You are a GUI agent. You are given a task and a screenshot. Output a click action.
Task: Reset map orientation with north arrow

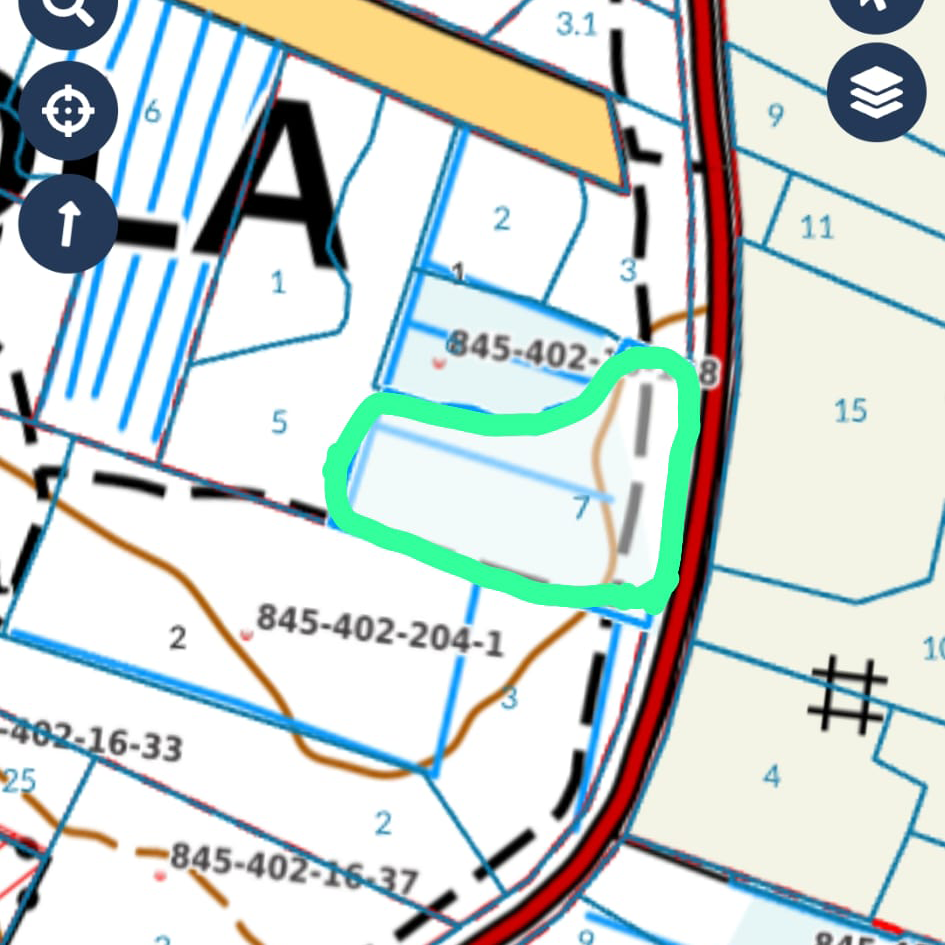pyautogui.click(x=68, y=224)
